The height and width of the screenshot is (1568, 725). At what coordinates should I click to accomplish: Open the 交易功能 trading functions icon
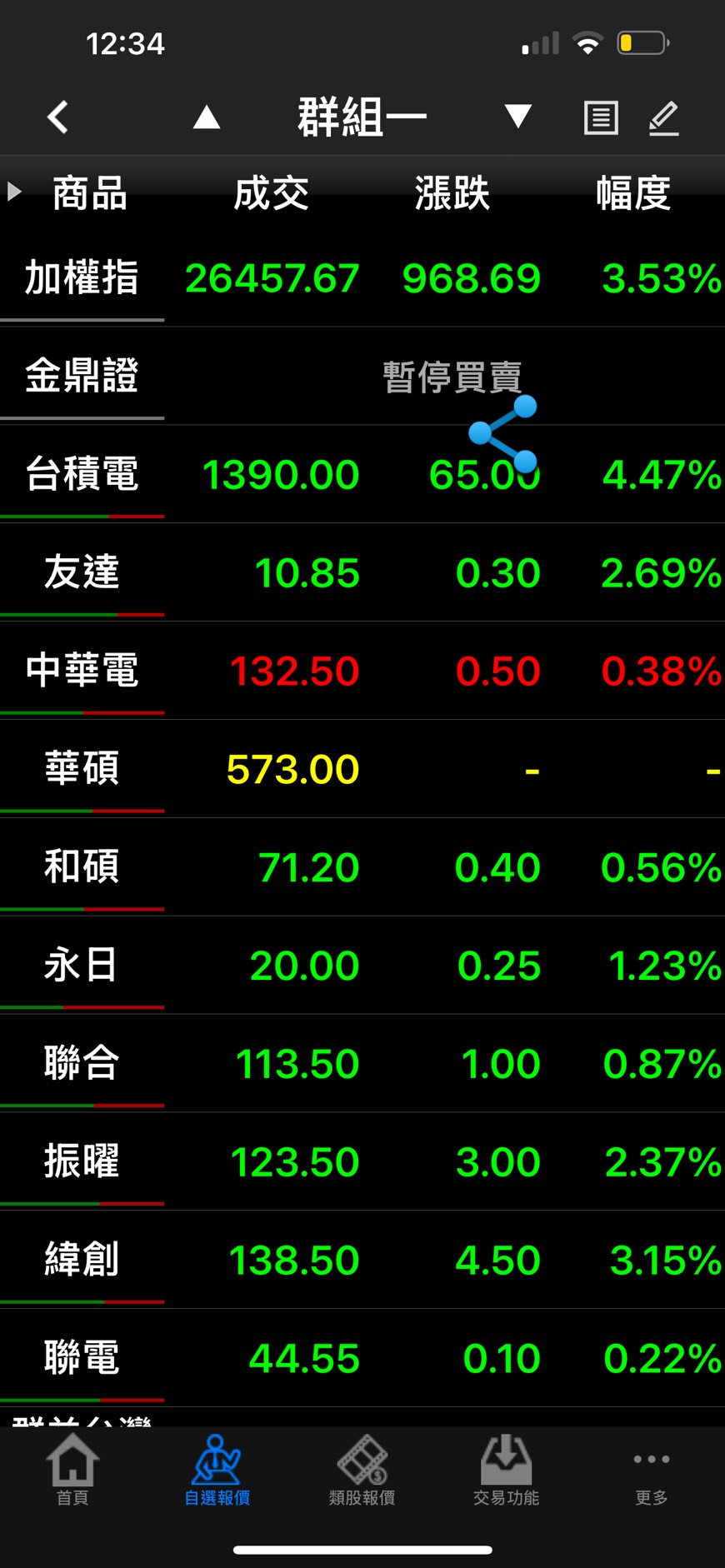point(505,1471)
